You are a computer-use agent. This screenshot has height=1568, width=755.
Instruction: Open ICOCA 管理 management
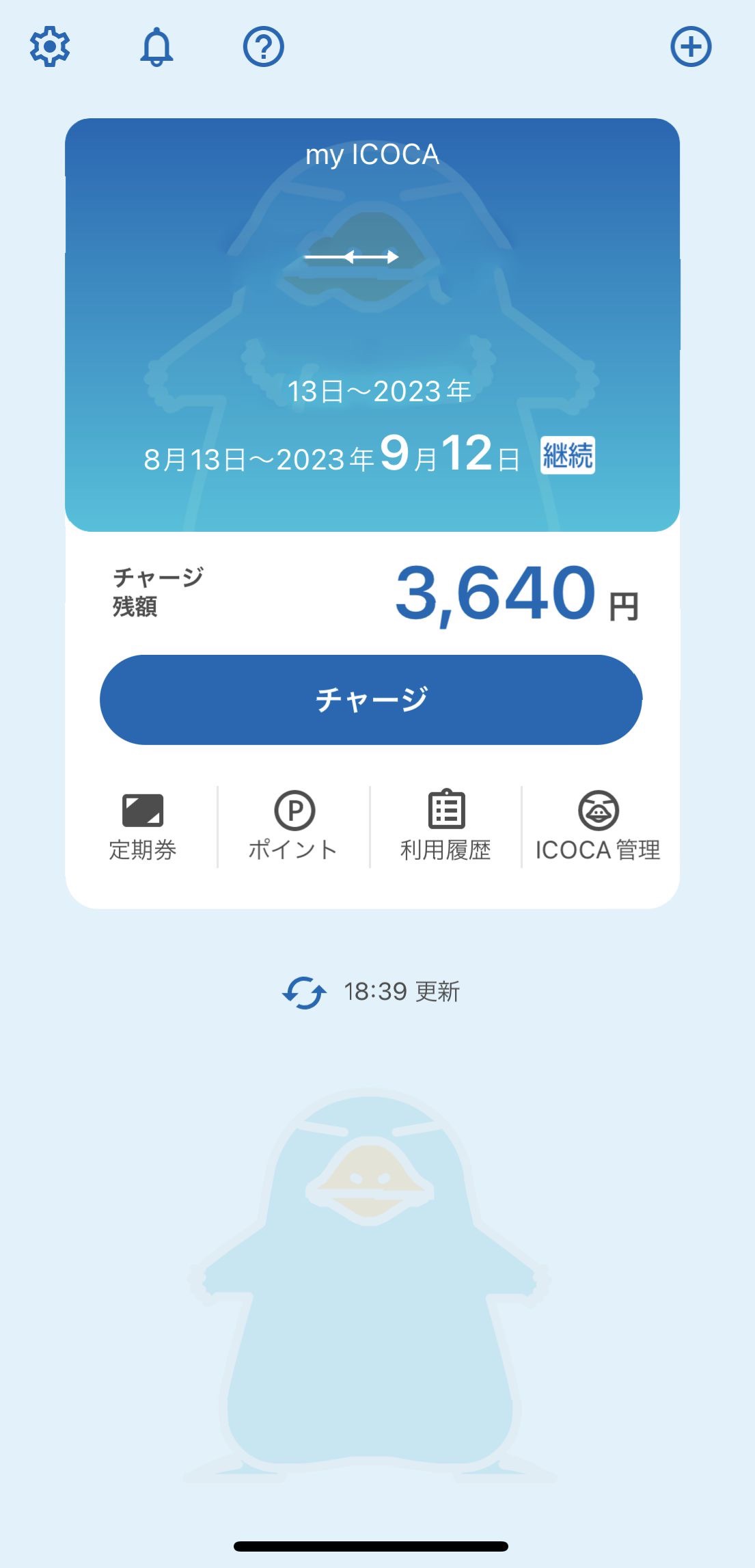coord(598,827)
